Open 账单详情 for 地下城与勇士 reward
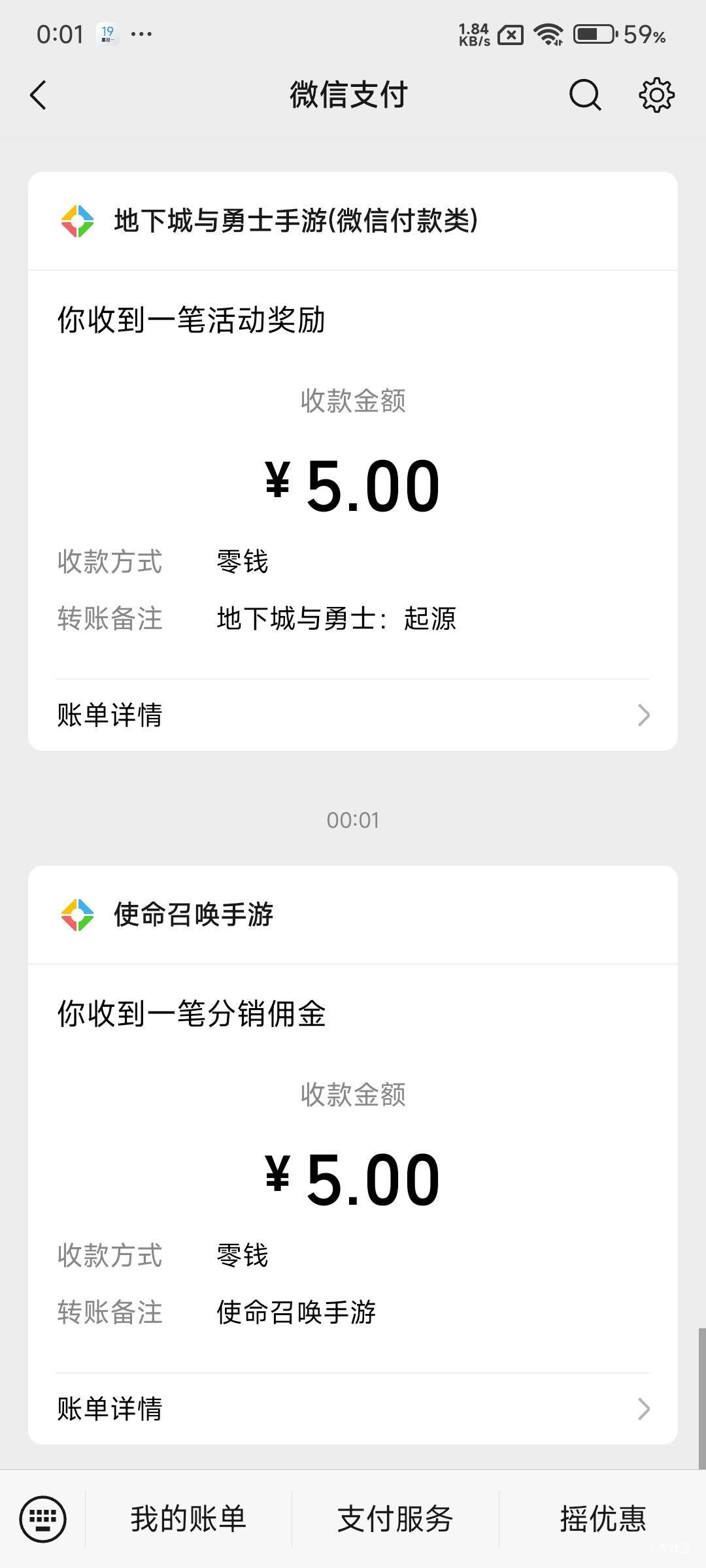 pyautogui.click(x=353, y=715)
